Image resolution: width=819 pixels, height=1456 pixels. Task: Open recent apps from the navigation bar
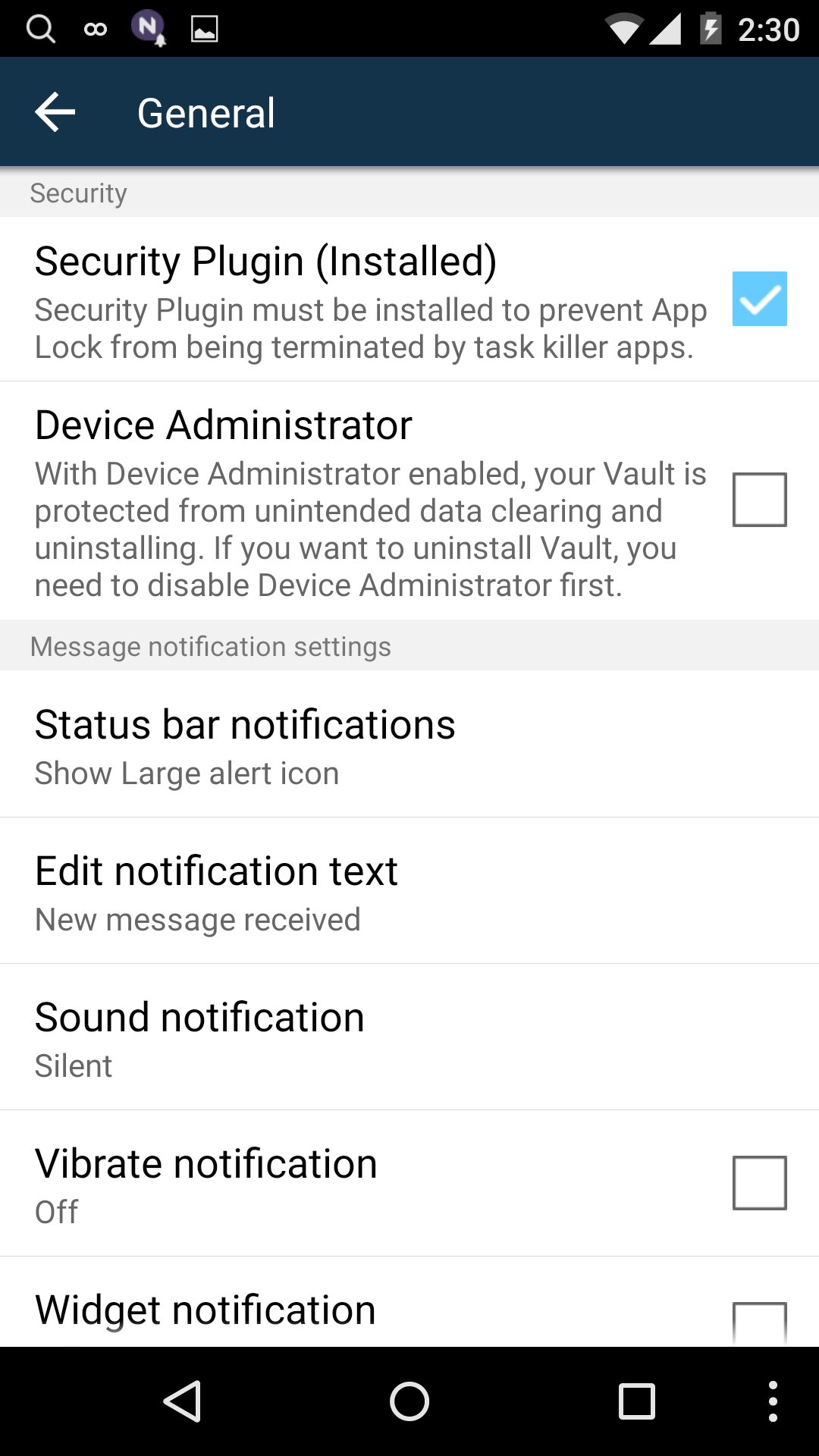click(637, 1401)
